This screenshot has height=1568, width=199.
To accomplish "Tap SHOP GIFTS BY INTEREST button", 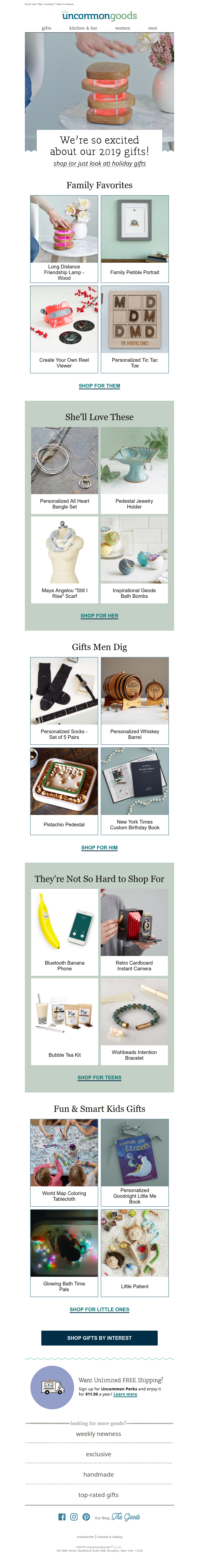I will pyautogui.click(x=99, y=1338).
